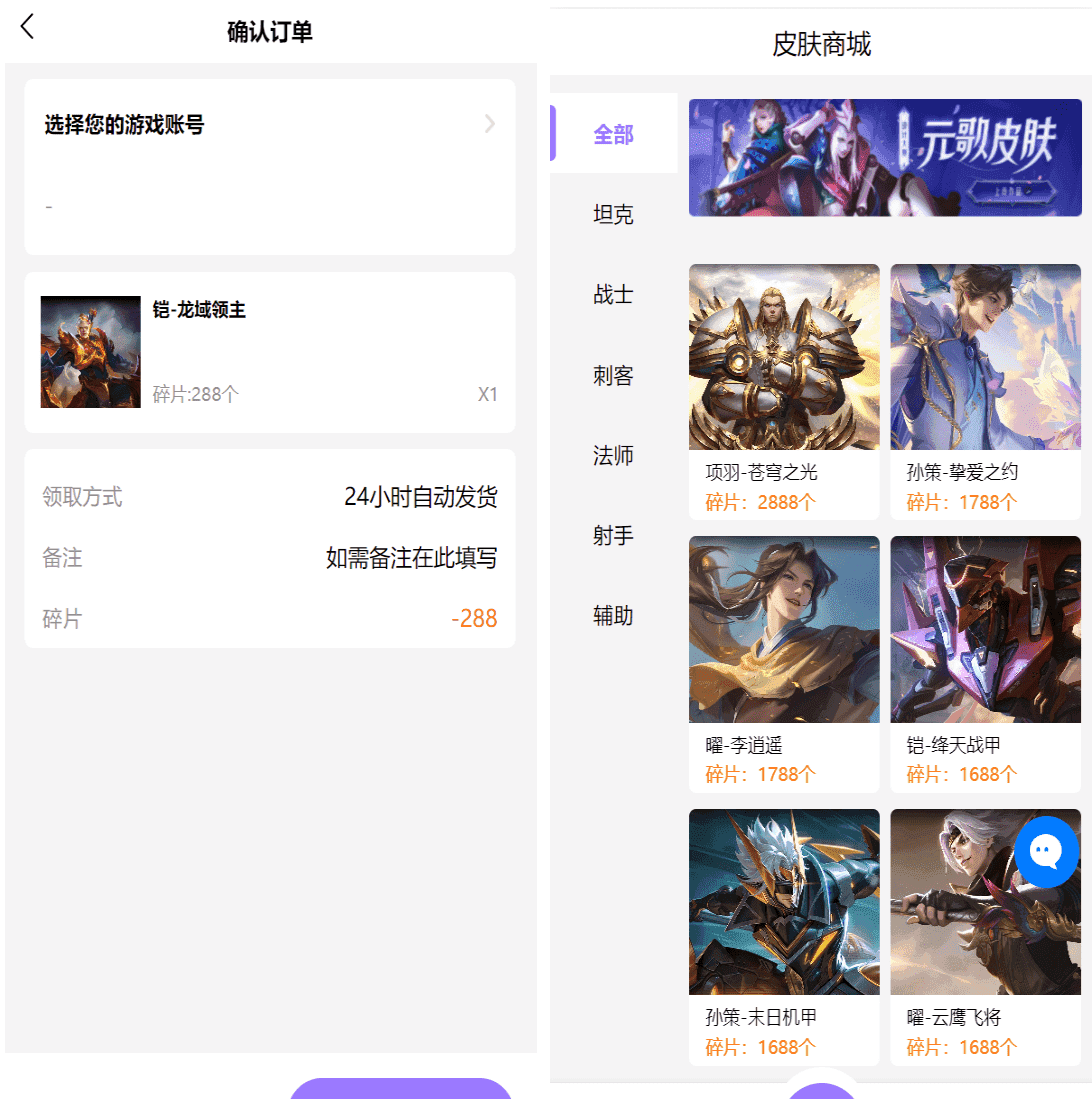The height and width of the screenshot is (1099, 1092).
Task: Open 选择您的游戏账号 account selector
Action: tap(269, 125)
